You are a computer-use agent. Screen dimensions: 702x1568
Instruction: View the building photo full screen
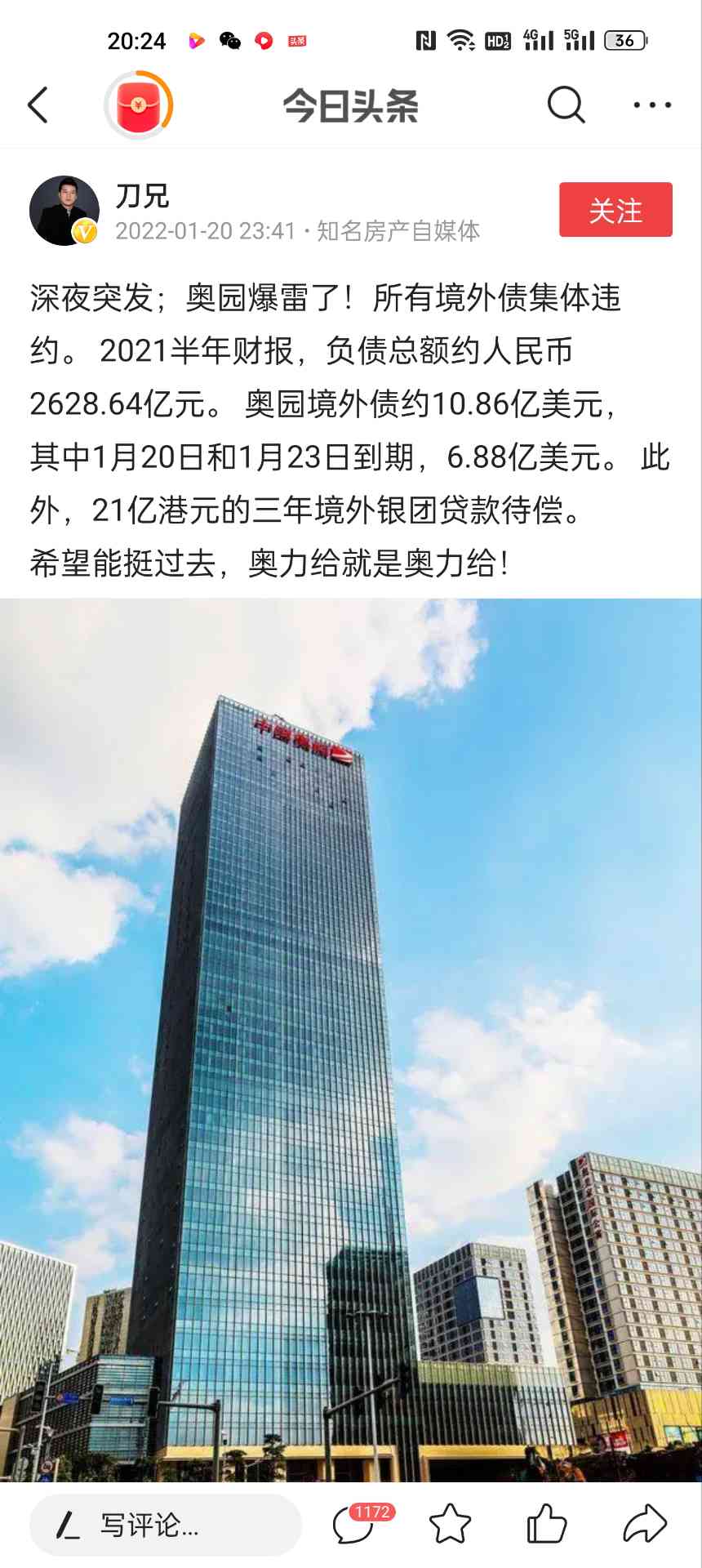coord(351,1040)
